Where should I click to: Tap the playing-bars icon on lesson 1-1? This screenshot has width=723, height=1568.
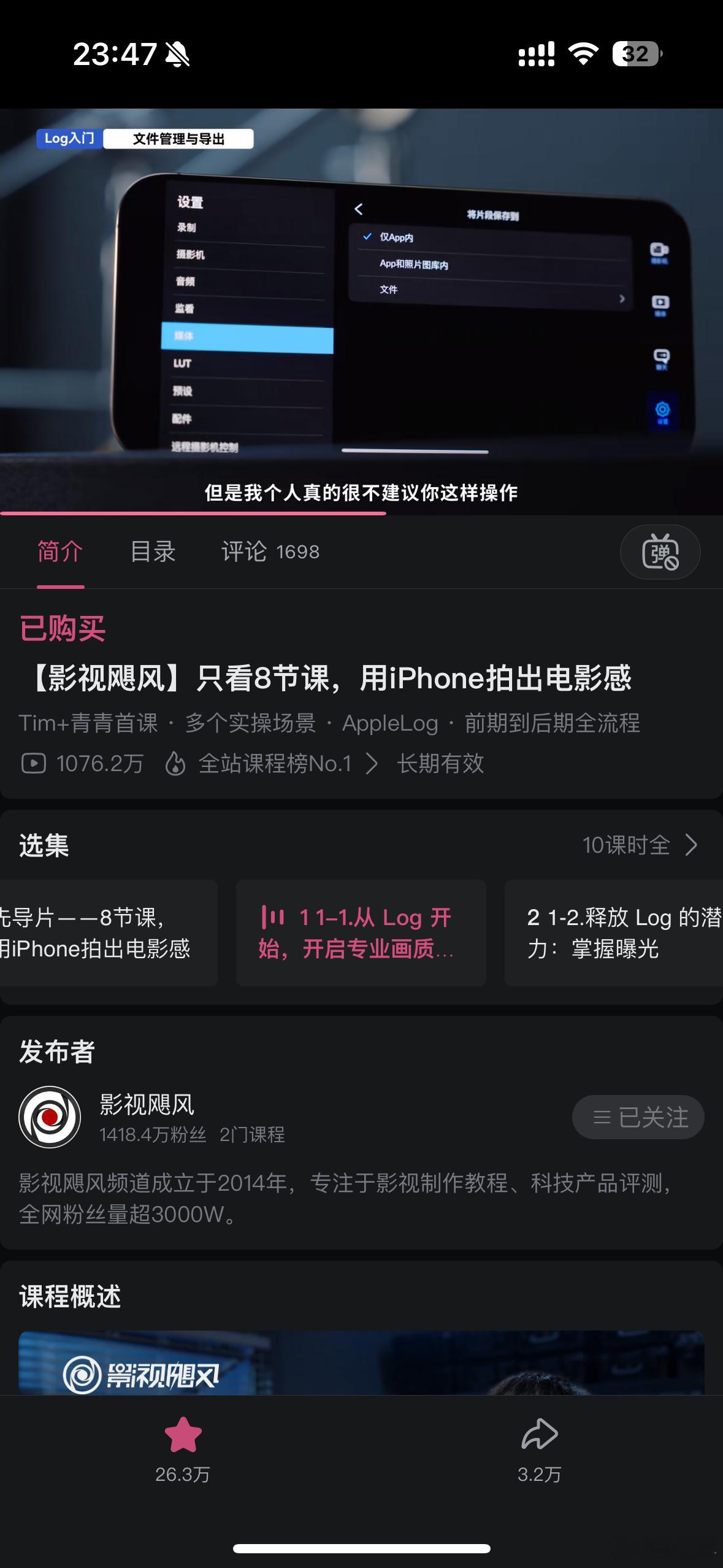[x=276, y=917]
